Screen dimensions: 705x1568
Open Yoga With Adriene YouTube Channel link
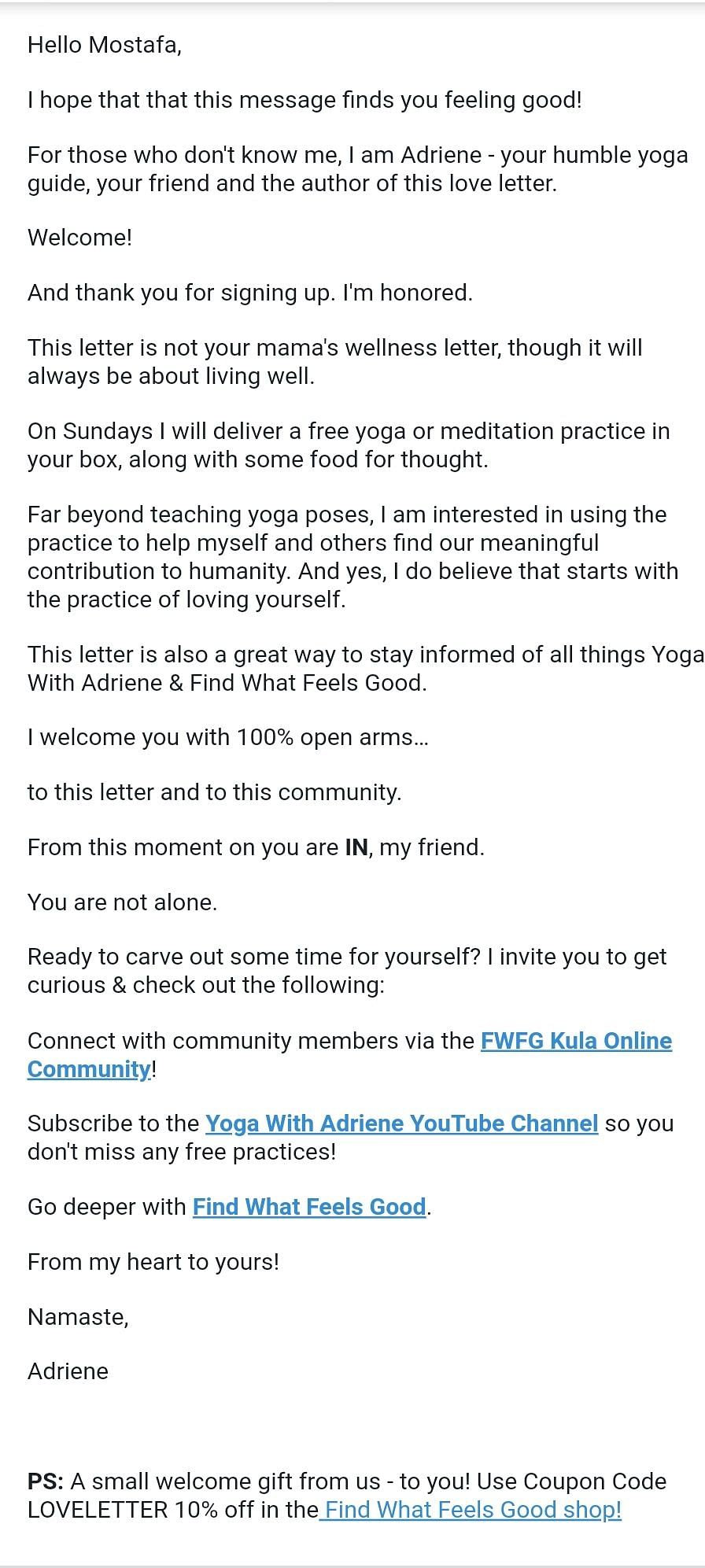401,1123
